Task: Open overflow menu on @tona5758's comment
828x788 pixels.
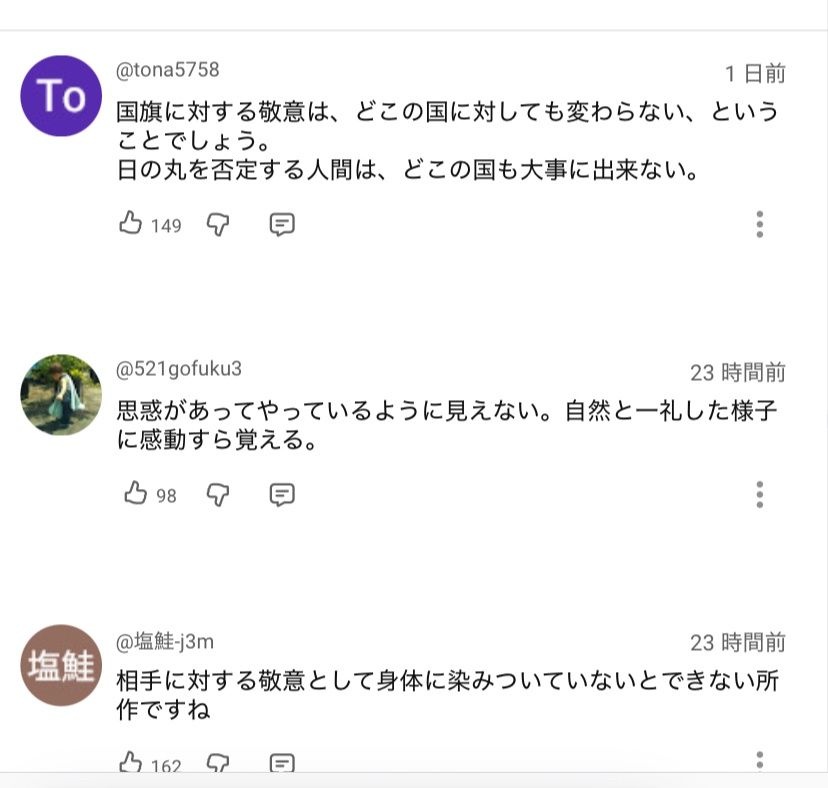Action: 760,224
